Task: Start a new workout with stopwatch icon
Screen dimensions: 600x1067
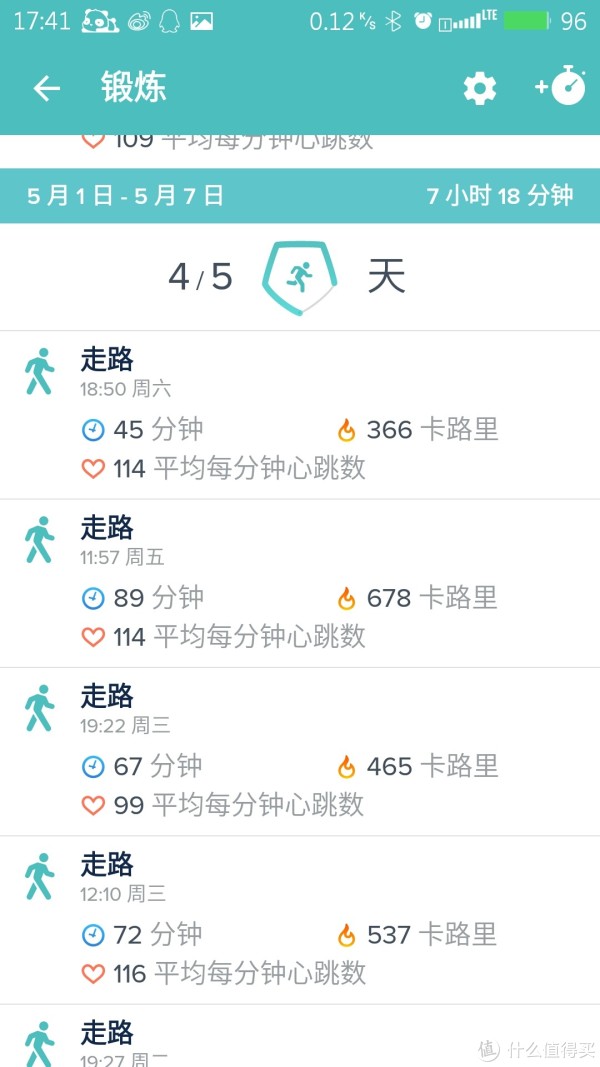Action: 561,86
